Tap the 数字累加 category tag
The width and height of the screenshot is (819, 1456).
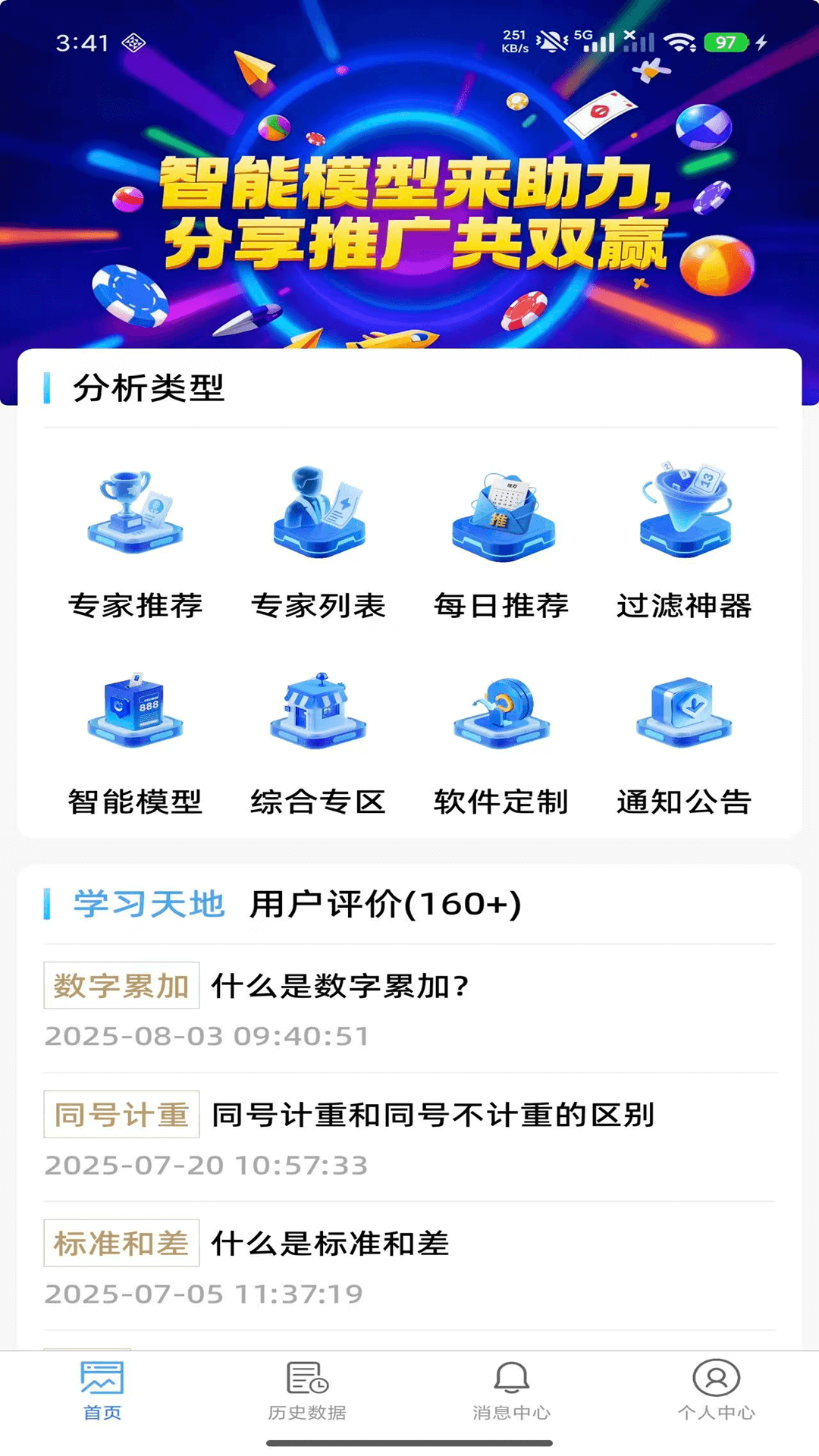121,986
